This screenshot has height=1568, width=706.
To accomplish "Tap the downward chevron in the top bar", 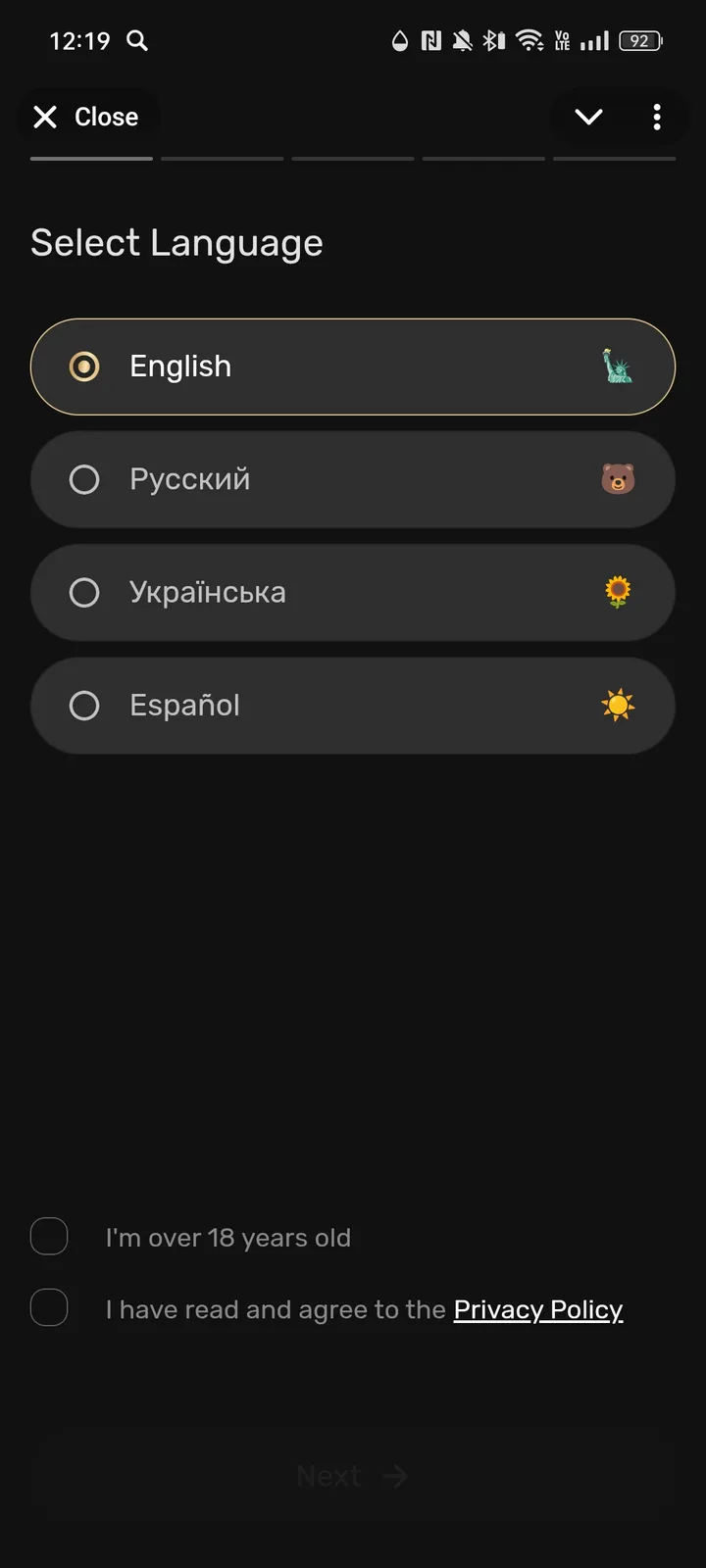I will pyautogui.click(x=588, y=117).
